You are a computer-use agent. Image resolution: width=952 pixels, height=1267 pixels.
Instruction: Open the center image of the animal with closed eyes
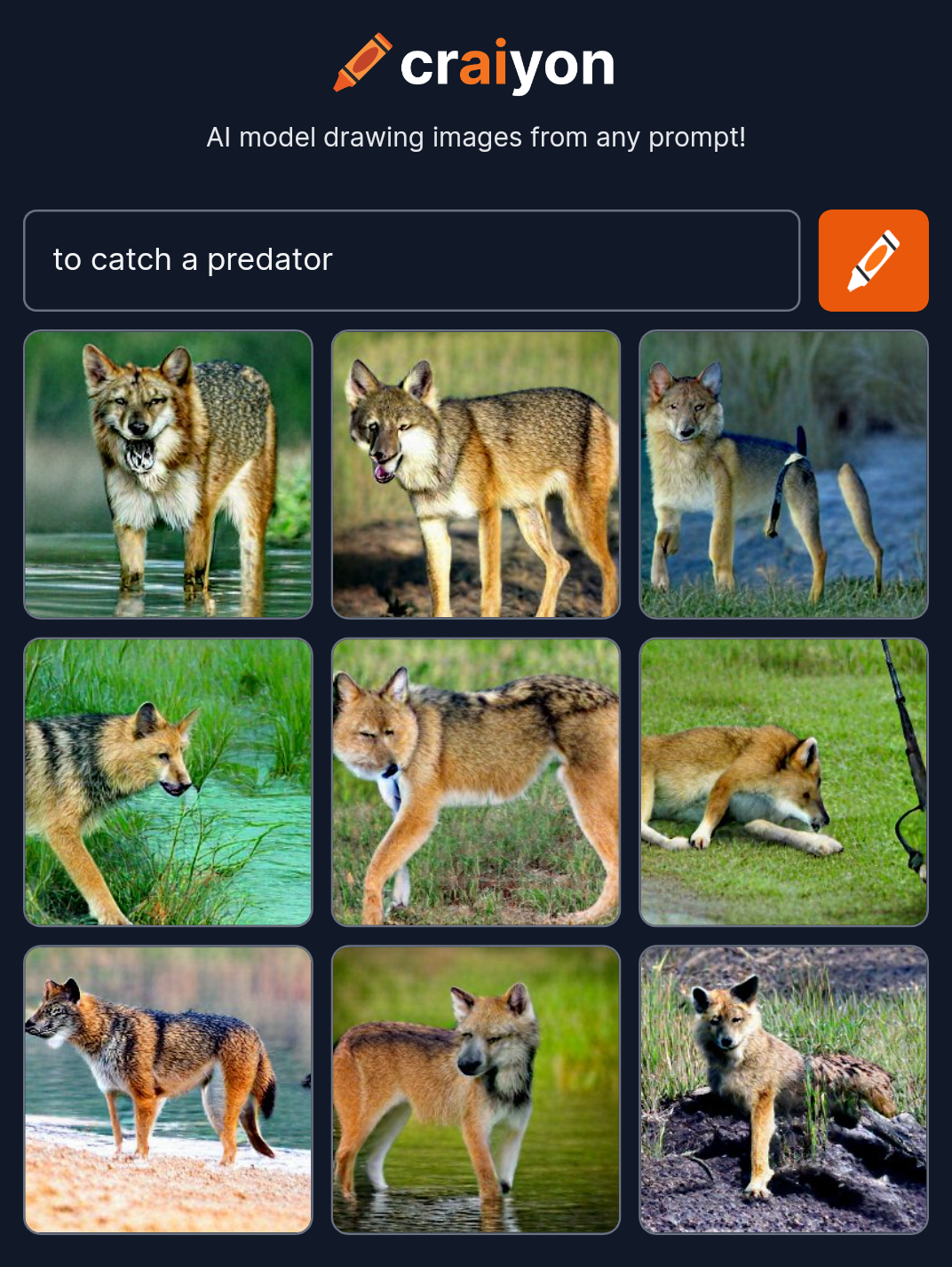tap(476, 782)
